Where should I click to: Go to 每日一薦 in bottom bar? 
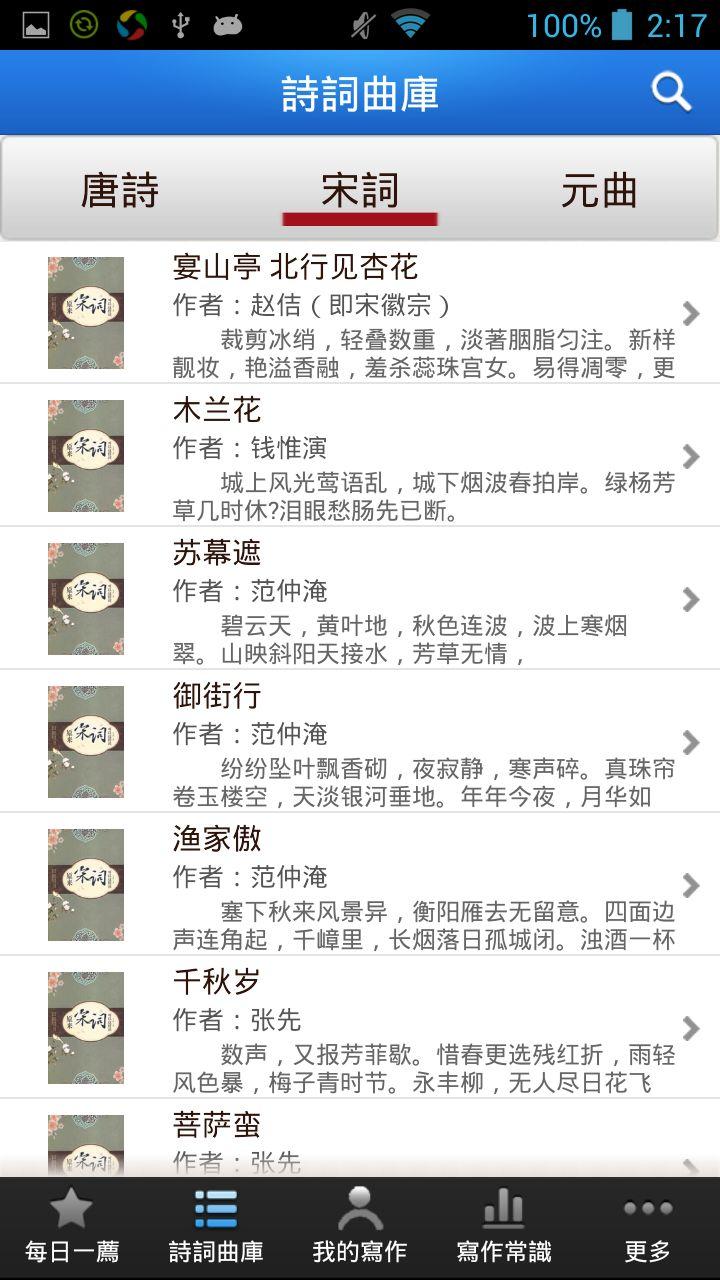click(72, 1228)
